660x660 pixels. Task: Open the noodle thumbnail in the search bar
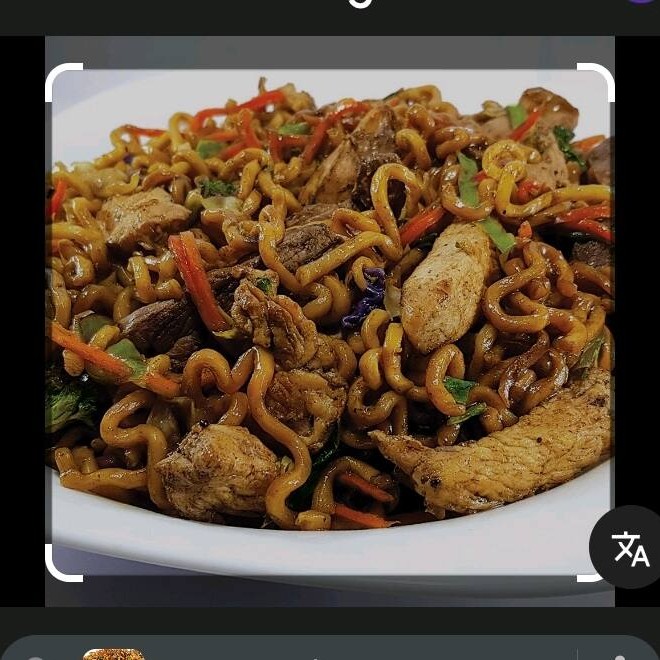click(113, 654)
